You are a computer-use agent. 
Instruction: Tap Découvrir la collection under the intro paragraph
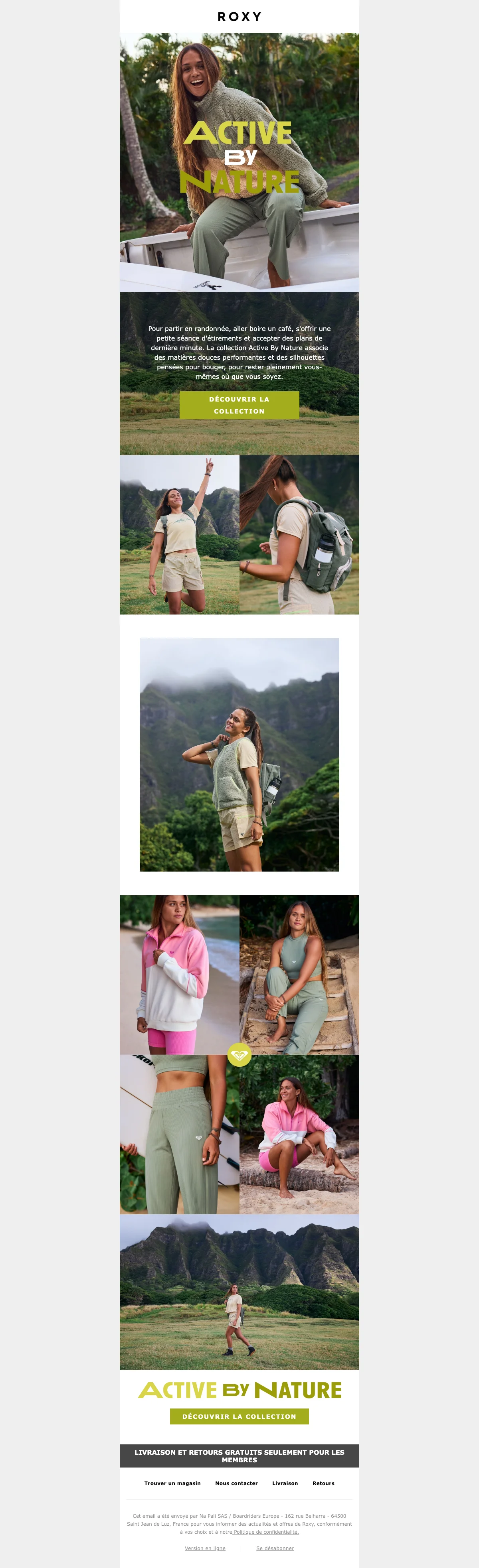tap(239, 405)
